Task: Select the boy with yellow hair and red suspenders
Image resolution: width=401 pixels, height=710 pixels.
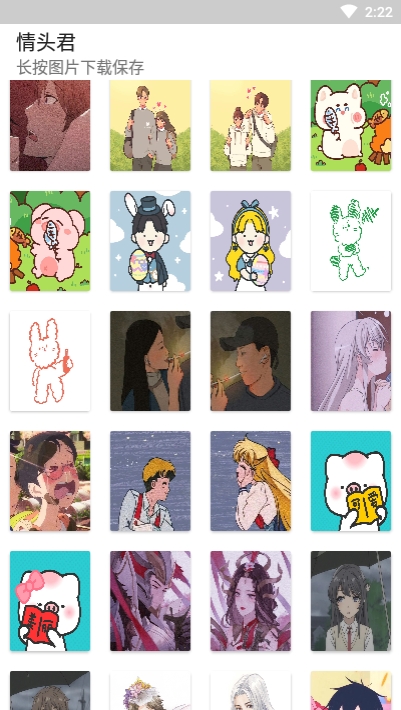Action: (x=150, y=481)
